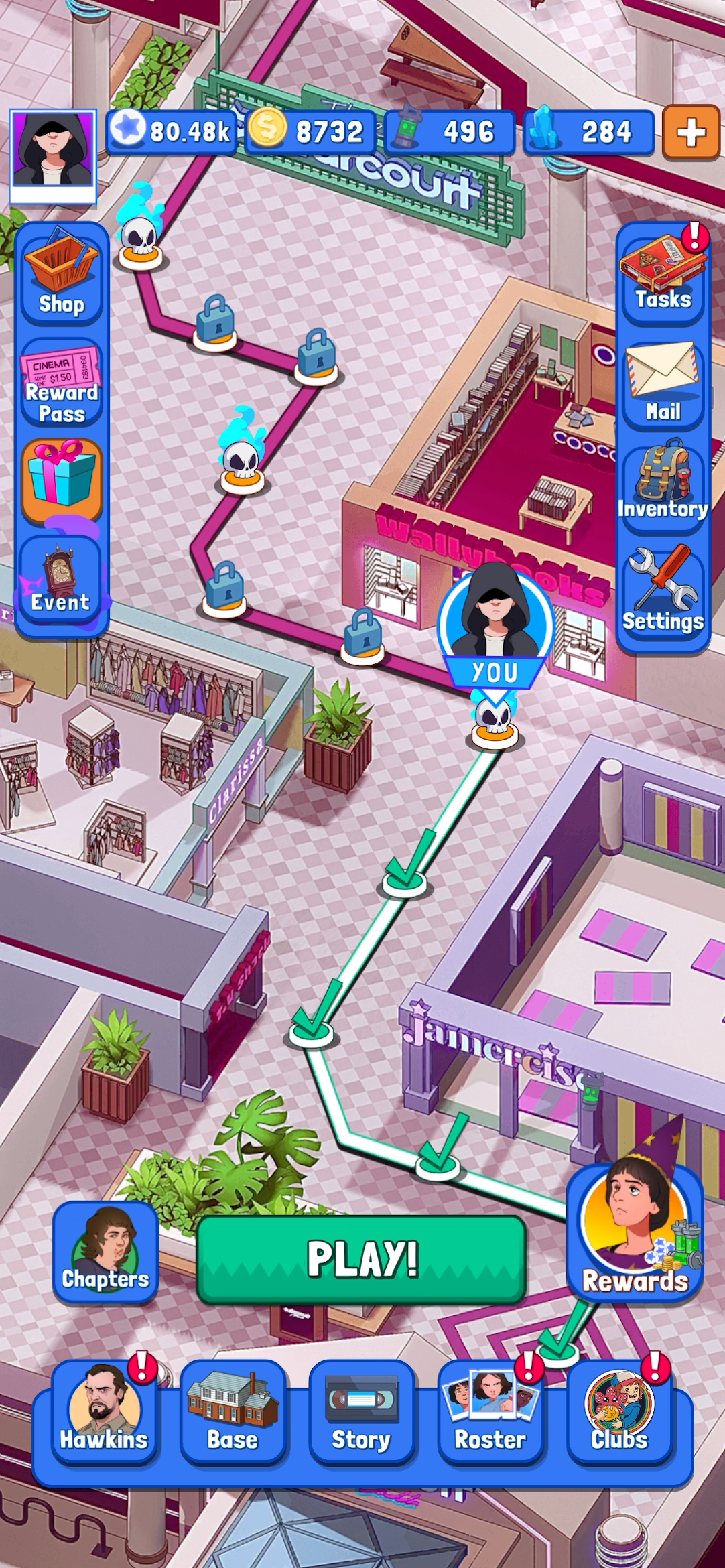Image resolution: width=725 pixels, height=1568 pixels.
Task: Go to the Clubs tab
Action: point(619,1413)
